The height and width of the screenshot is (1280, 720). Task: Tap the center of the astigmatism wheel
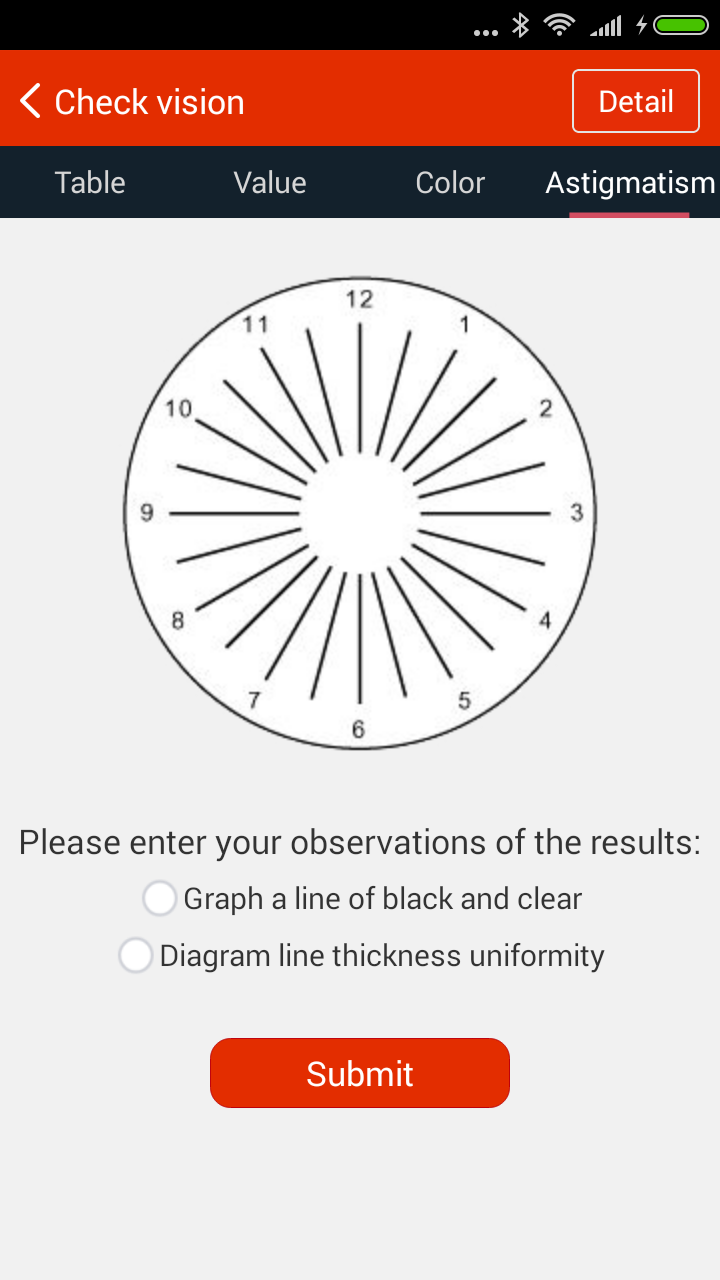tap(360, 512)
